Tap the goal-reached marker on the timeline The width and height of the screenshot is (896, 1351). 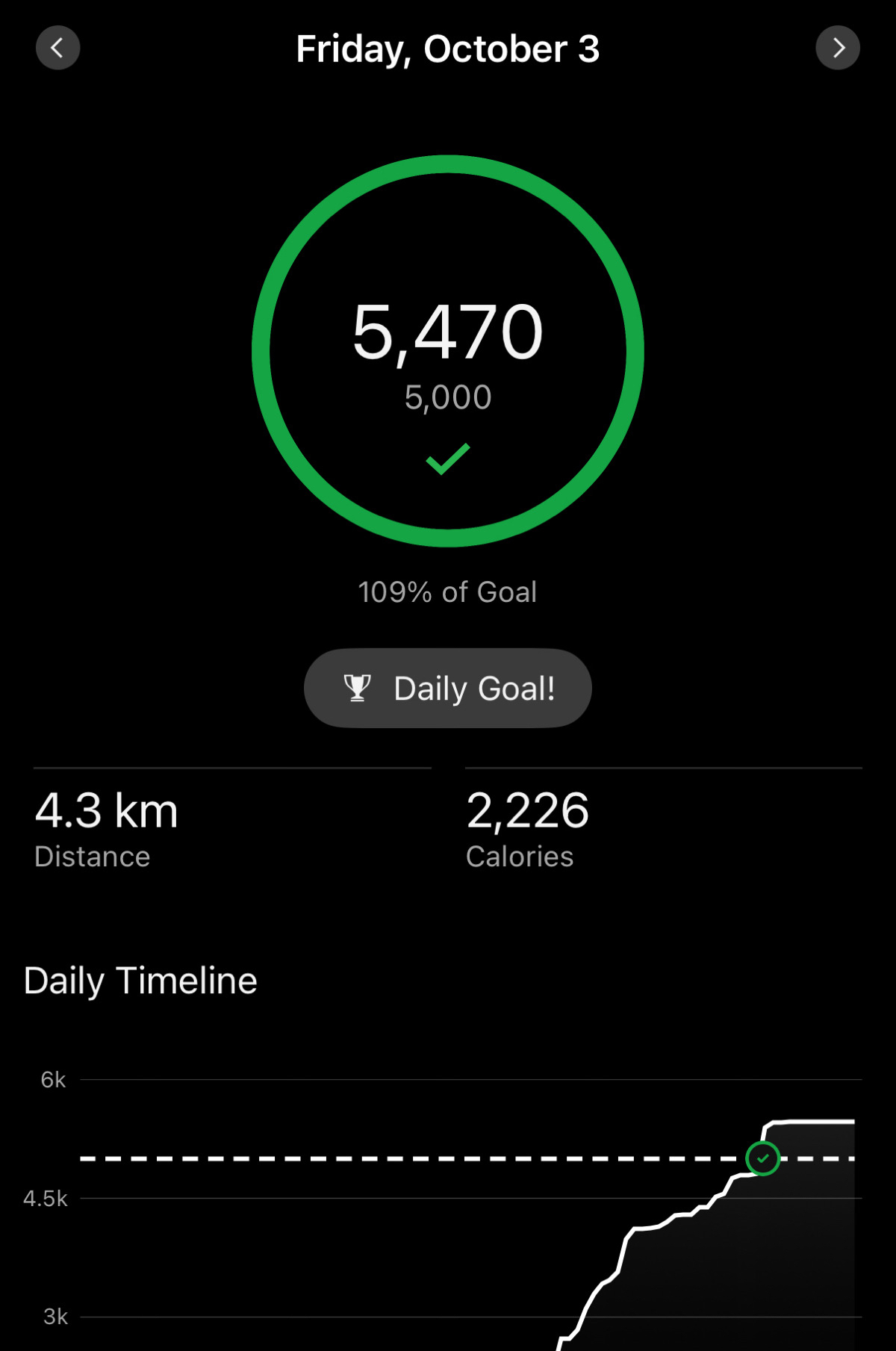[x=762, y=1158]
